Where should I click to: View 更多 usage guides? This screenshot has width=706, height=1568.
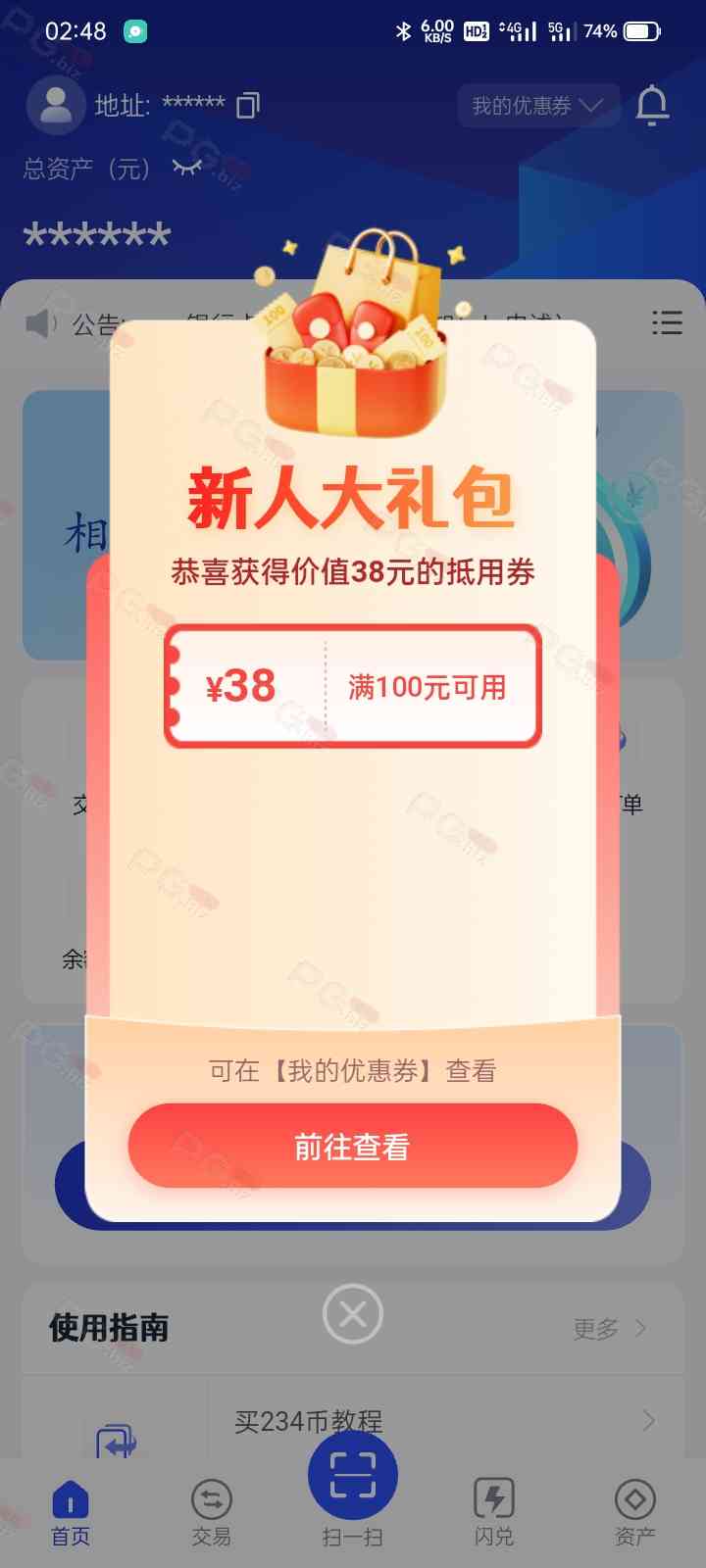pos(610,1329)
